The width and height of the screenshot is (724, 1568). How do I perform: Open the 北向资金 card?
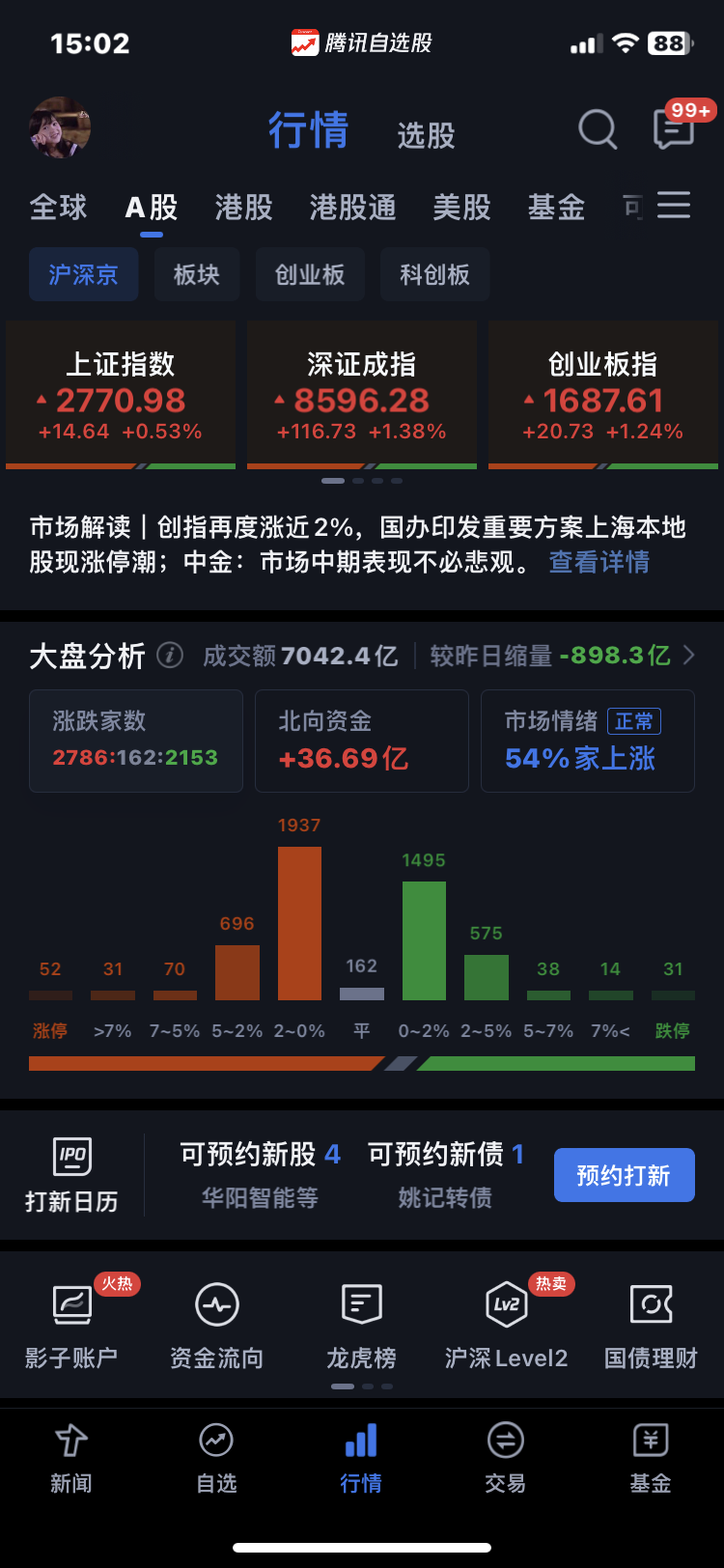362,741
